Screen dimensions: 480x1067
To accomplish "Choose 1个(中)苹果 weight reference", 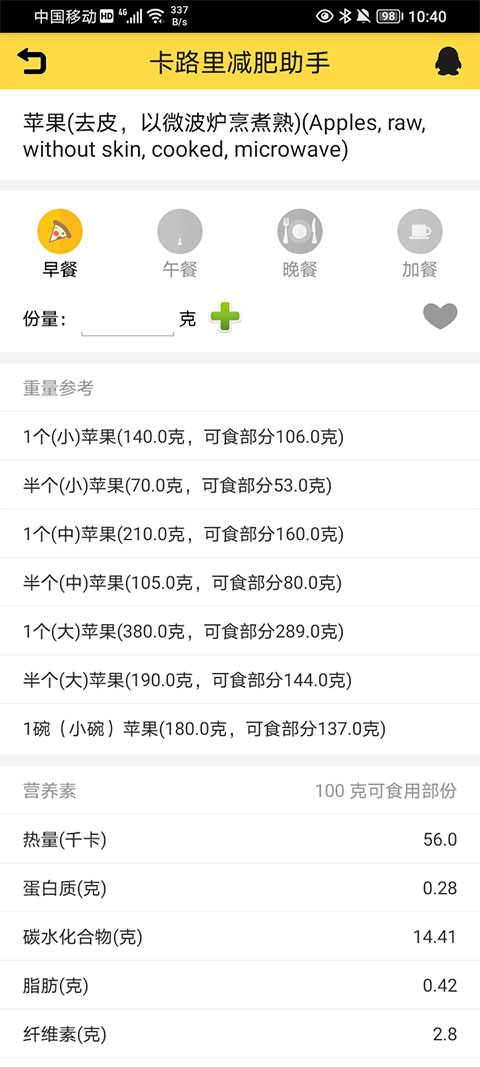I will [x=240, y=534].
